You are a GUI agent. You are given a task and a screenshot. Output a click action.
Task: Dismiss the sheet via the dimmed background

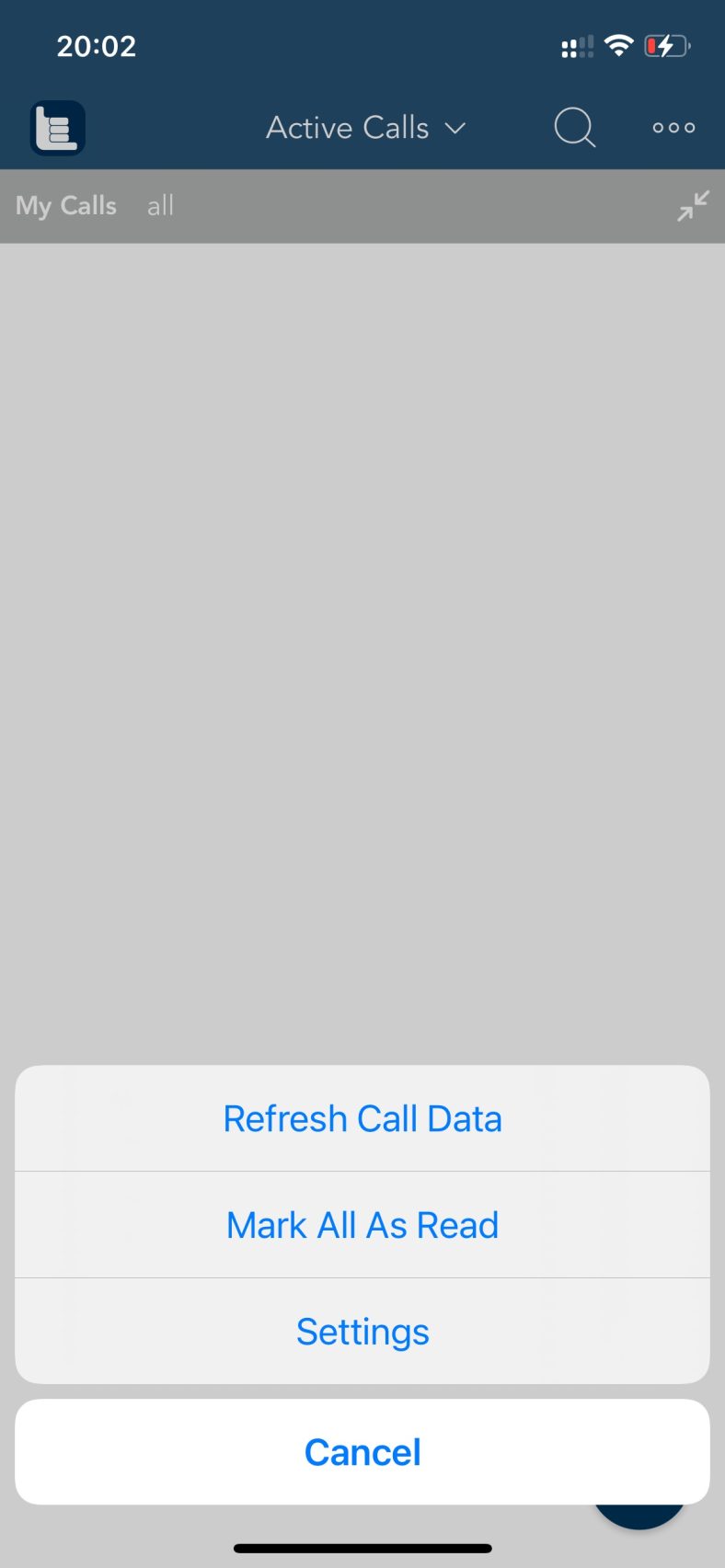click(x=362, y=644)
